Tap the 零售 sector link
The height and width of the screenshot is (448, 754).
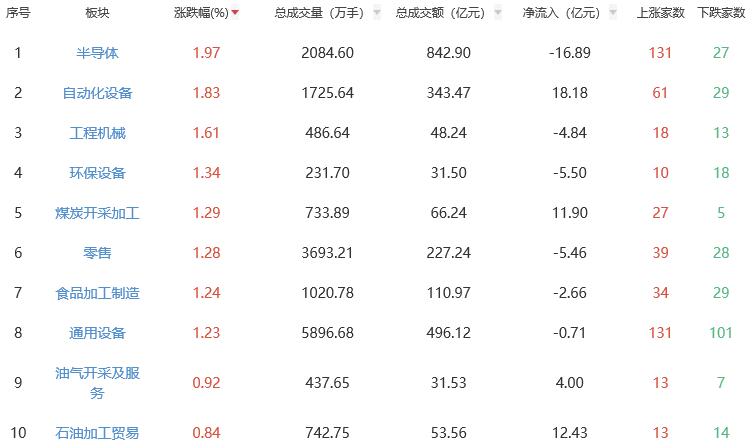pos(97,252)
